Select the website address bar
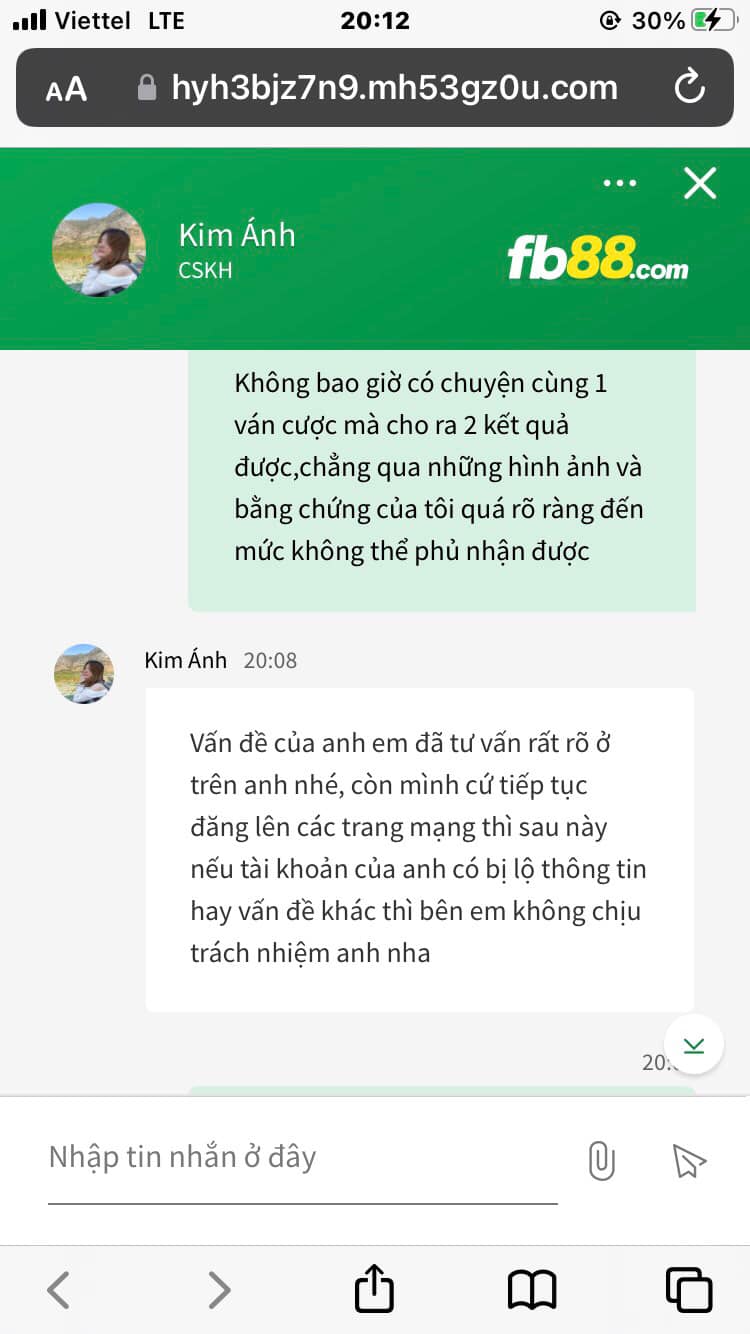 pyautogui.click(x=380, y=88)
